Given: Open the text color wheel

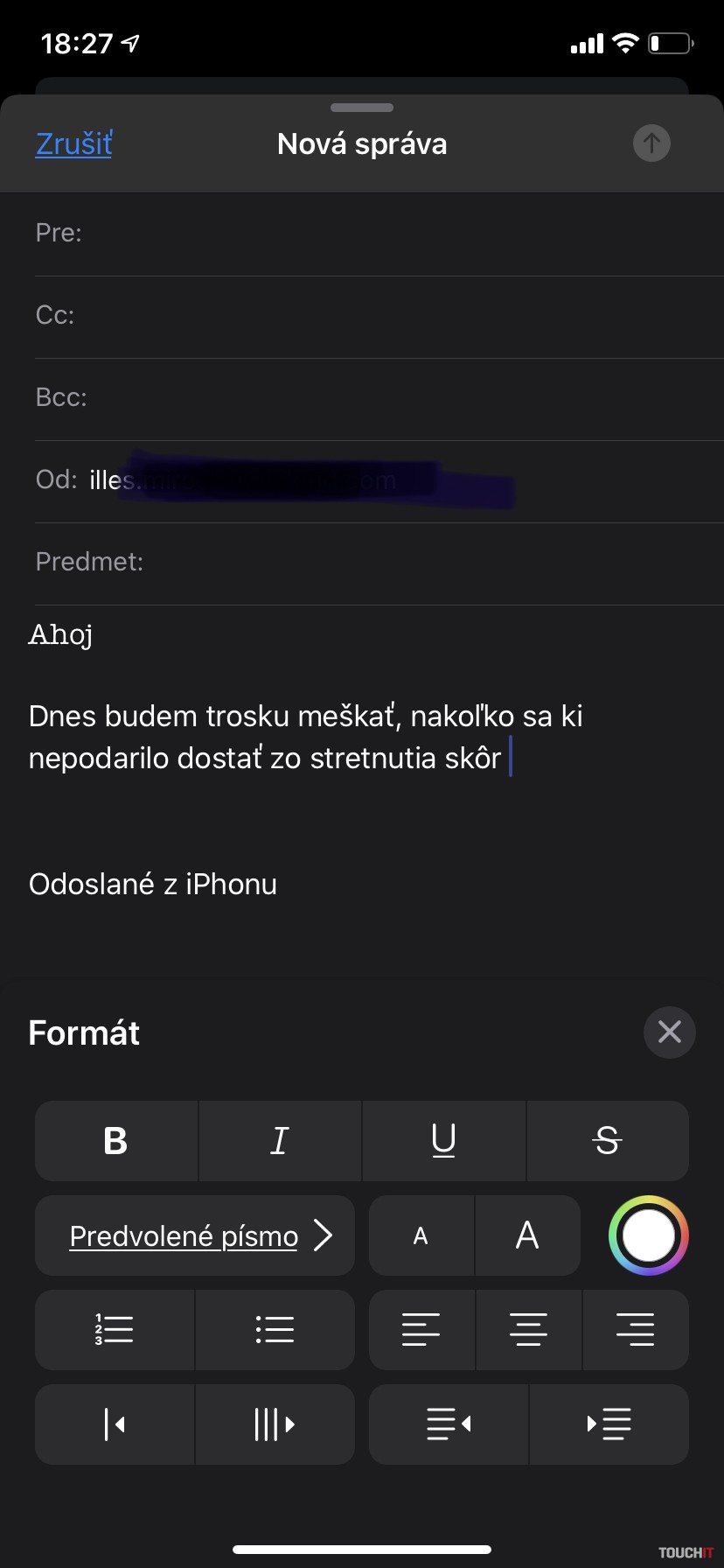Looking at the screenshot, I should point(648,1235).
